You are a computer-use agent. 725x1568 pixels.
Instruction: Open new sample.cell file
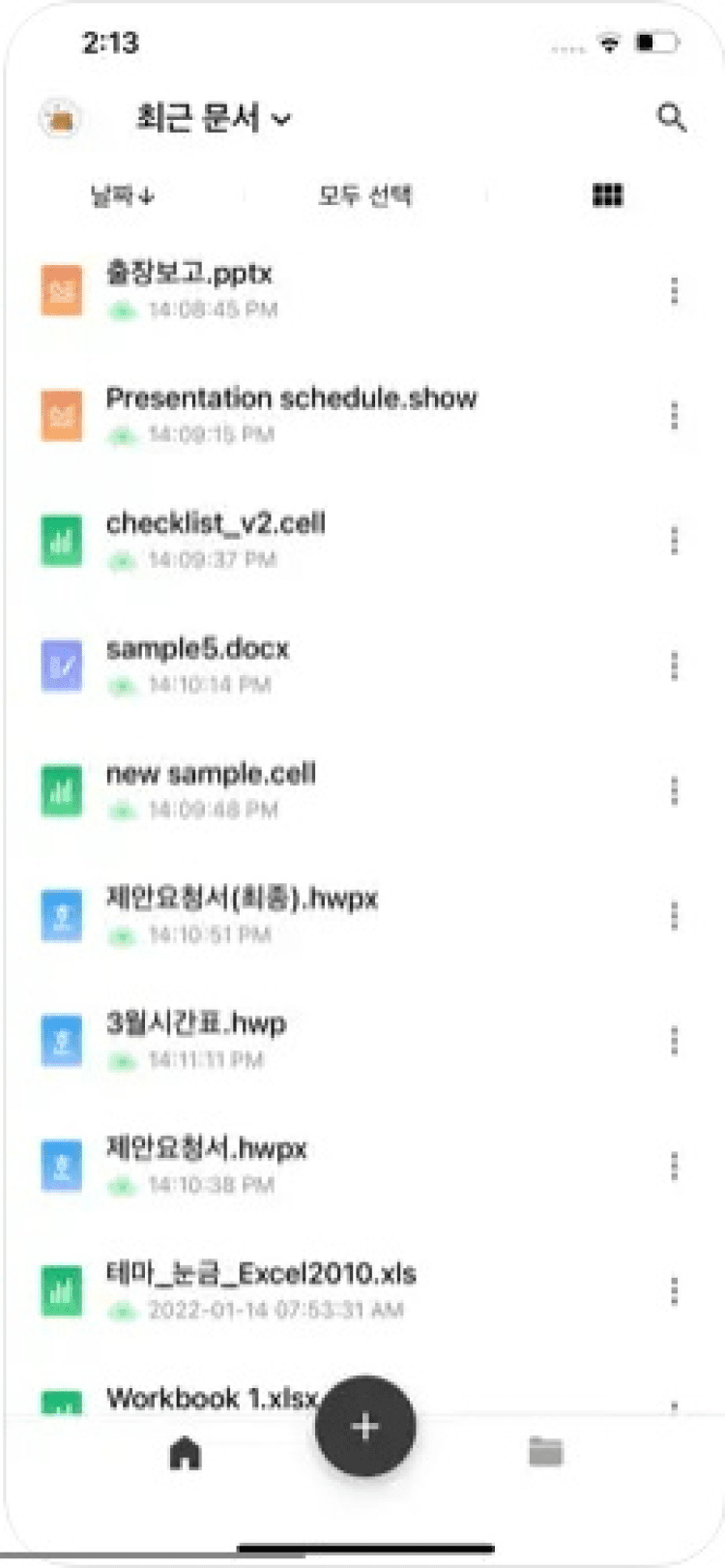click(x=211, y=774)
